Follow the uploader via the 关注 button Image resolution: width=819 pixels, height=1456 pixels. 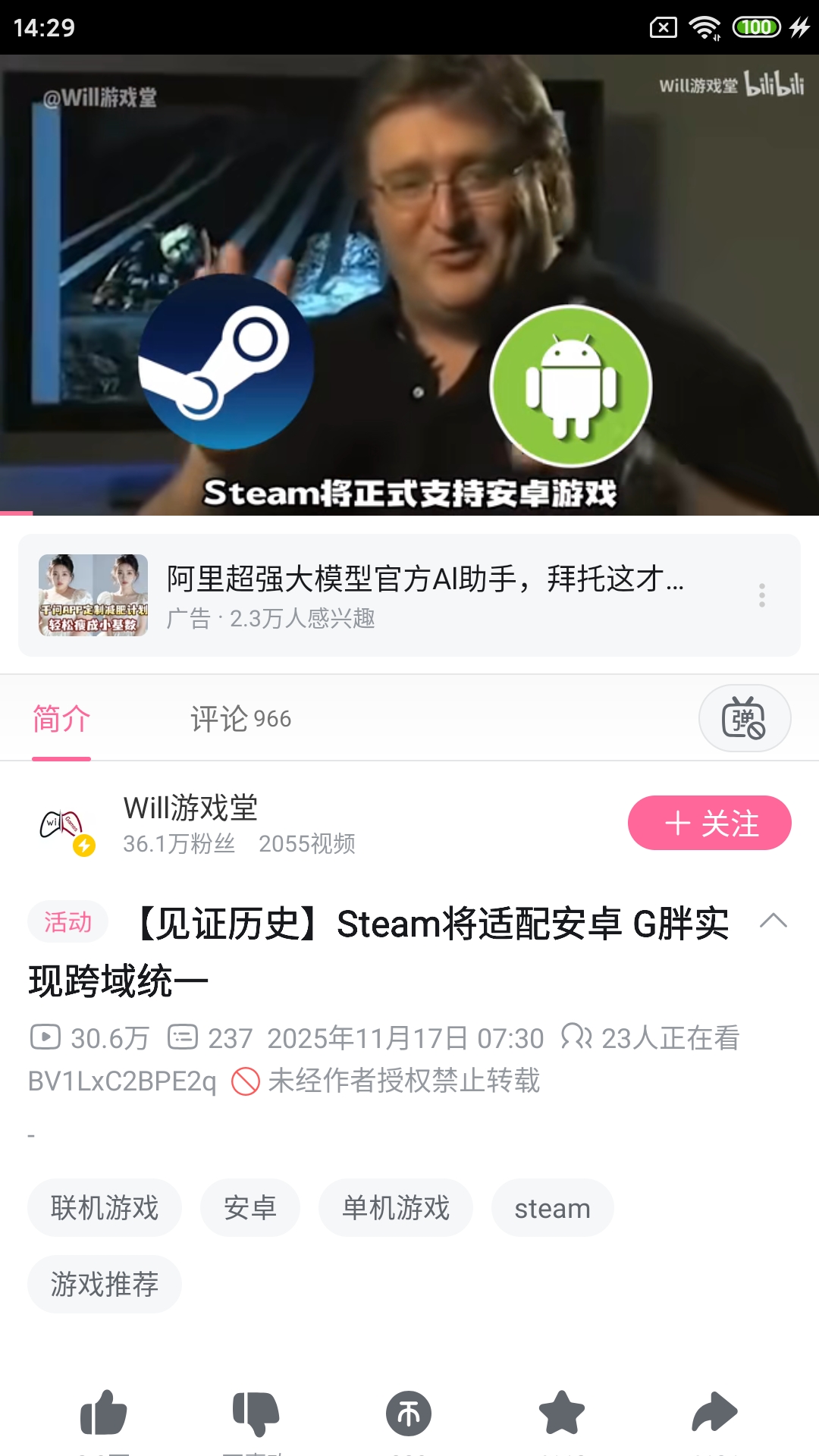709,821
